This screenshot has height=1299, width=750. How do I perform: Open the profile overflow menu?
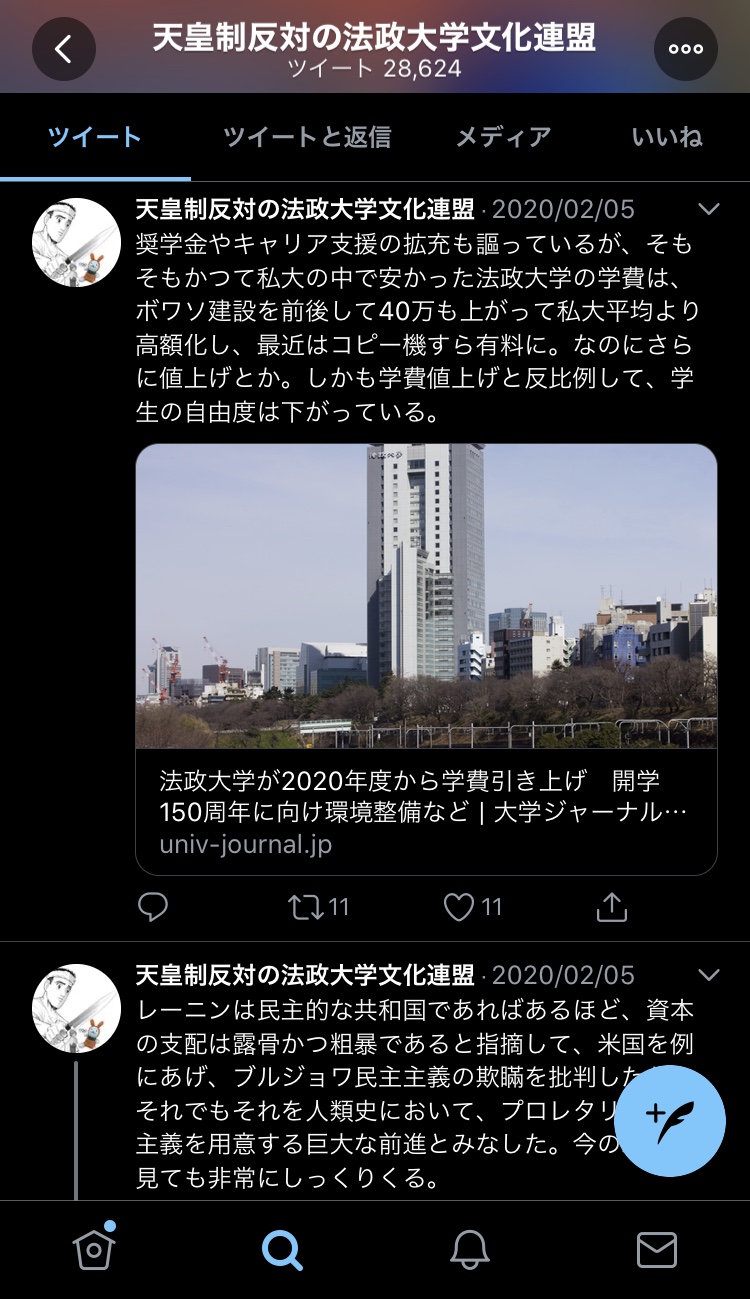coord(685,49)
